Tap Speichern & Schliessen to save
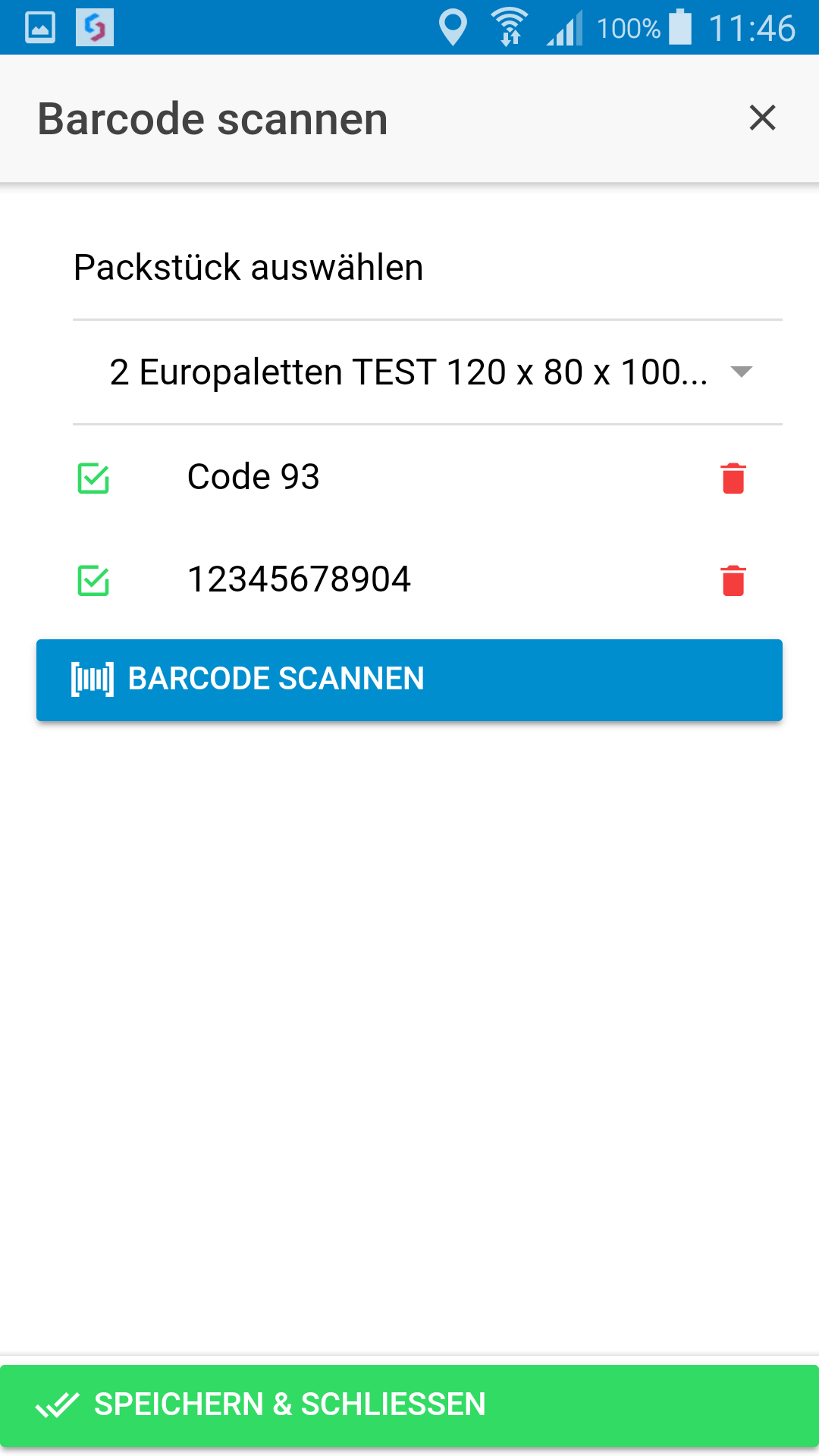819x1456 pixels. pos(409,1404)
